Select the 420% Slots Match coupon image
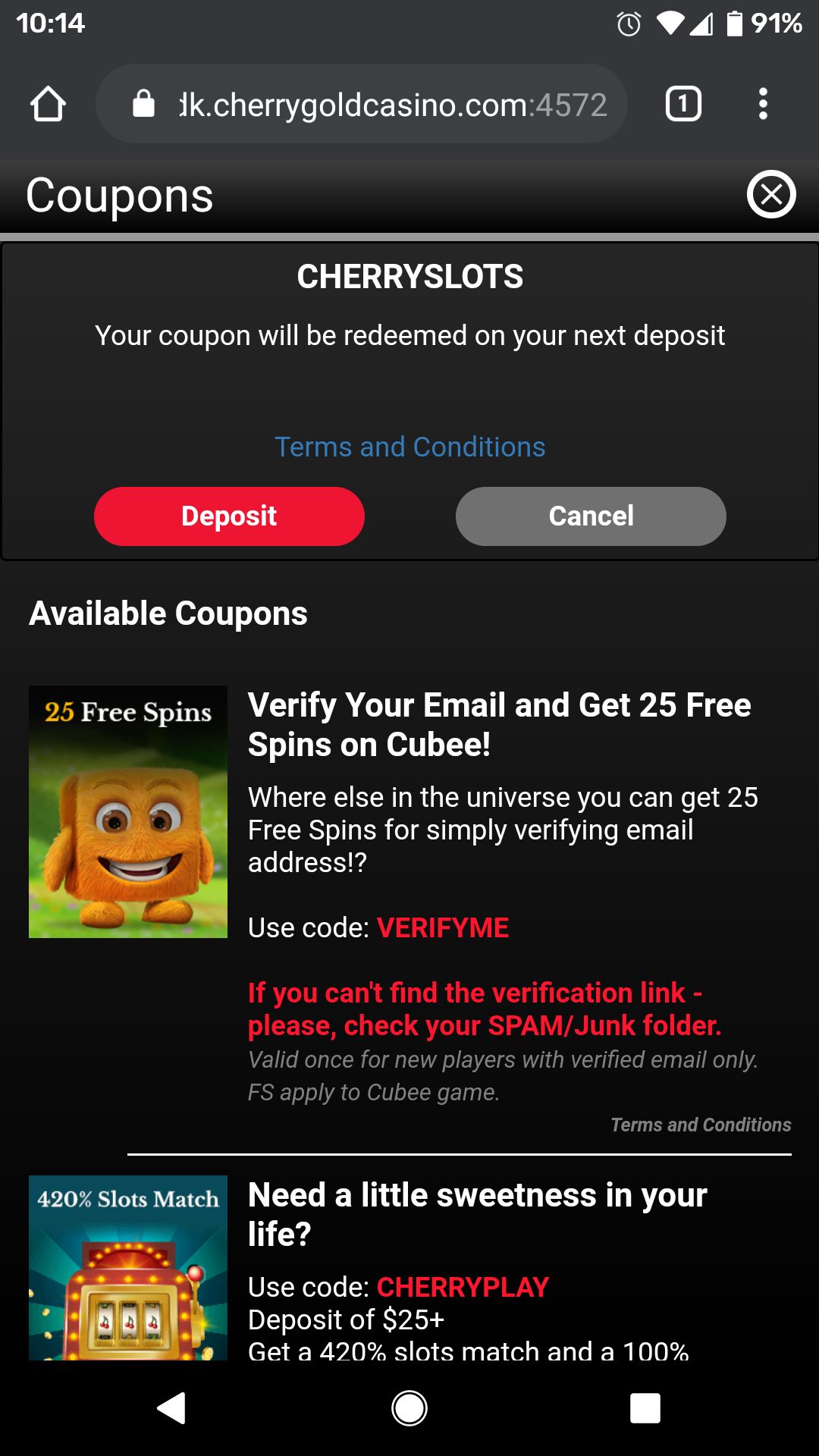 point(128,1267)
